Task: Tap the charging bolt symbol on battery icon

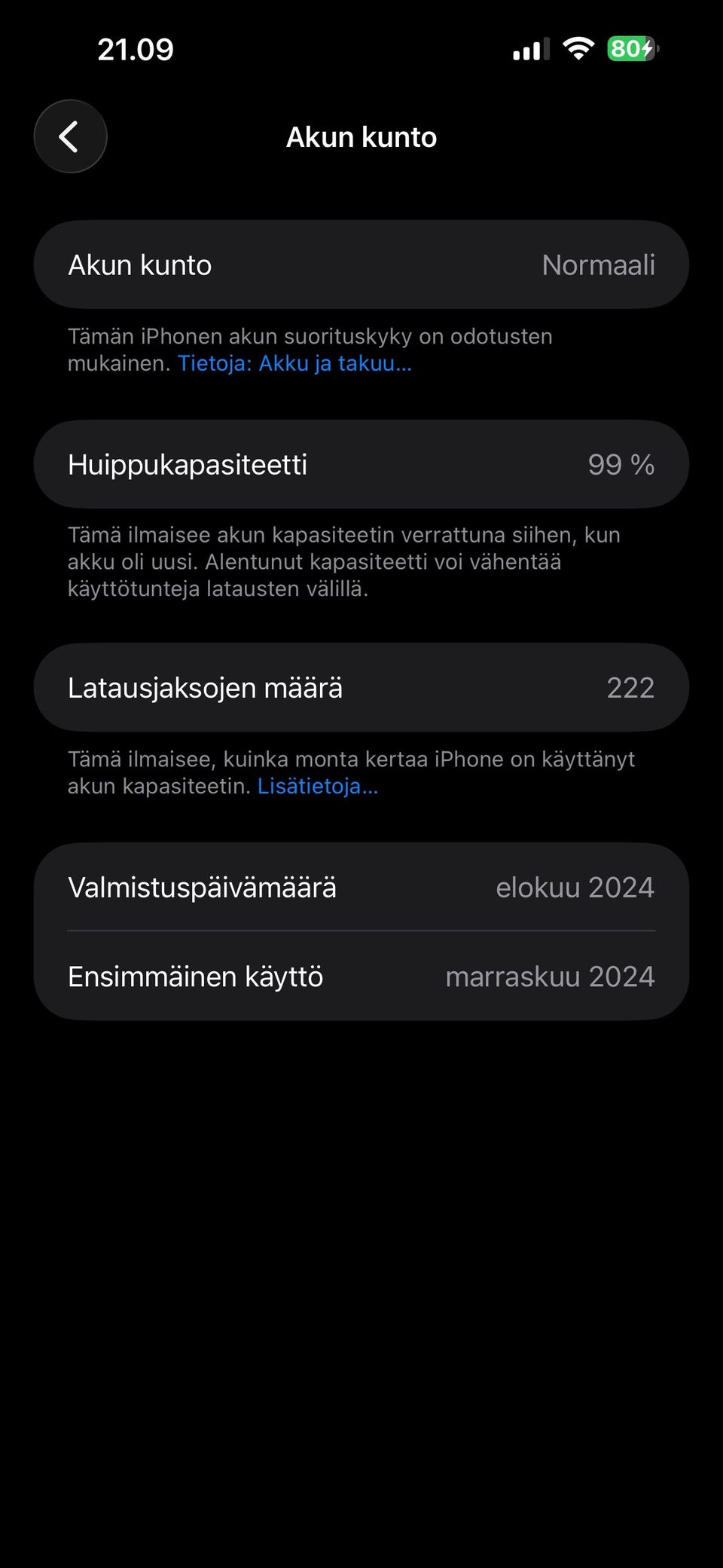Action: 646,48
